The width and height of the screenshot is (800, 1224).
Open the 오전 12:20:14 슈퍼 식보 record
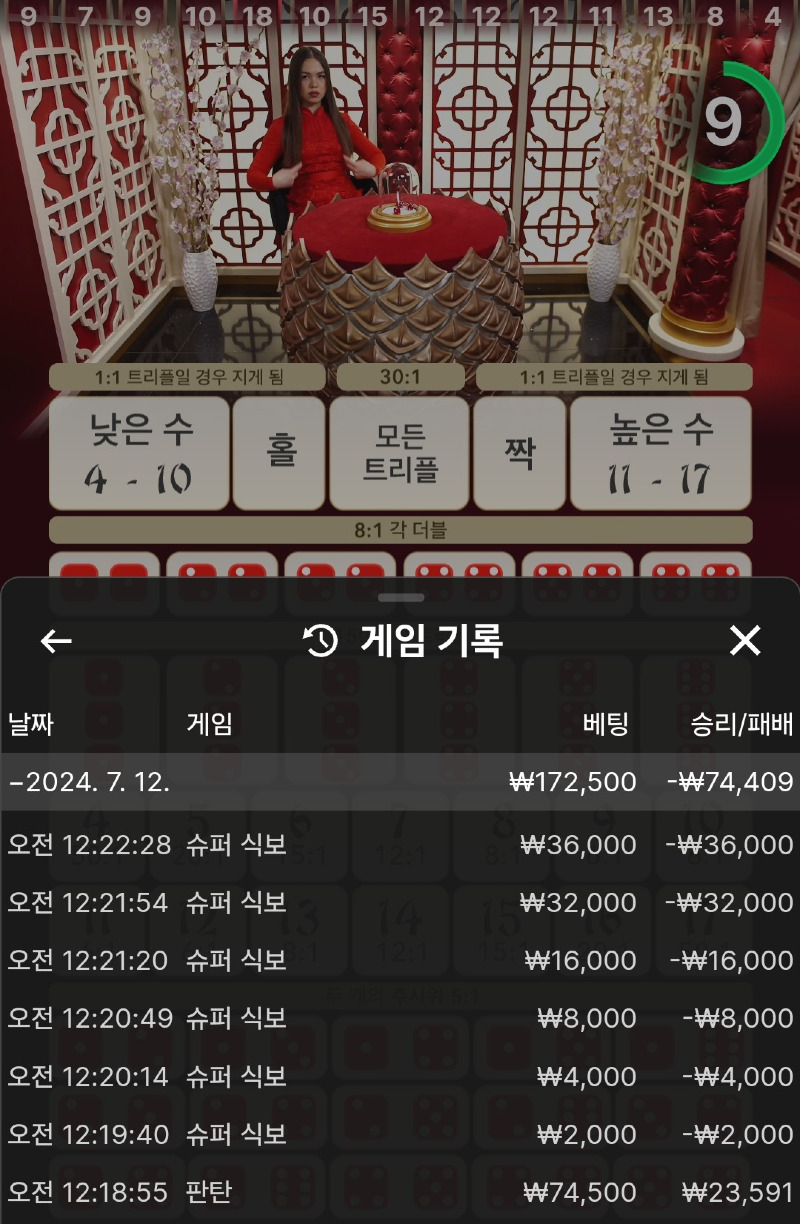(400, 1077)
